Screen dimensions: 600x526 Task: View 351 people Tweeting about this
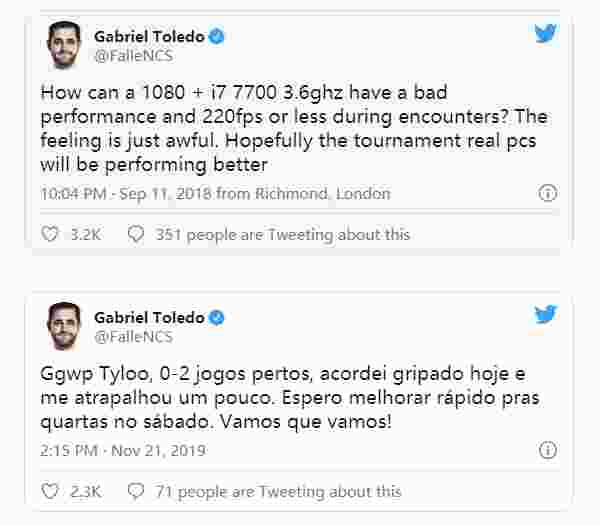click(x=270, y=235)
